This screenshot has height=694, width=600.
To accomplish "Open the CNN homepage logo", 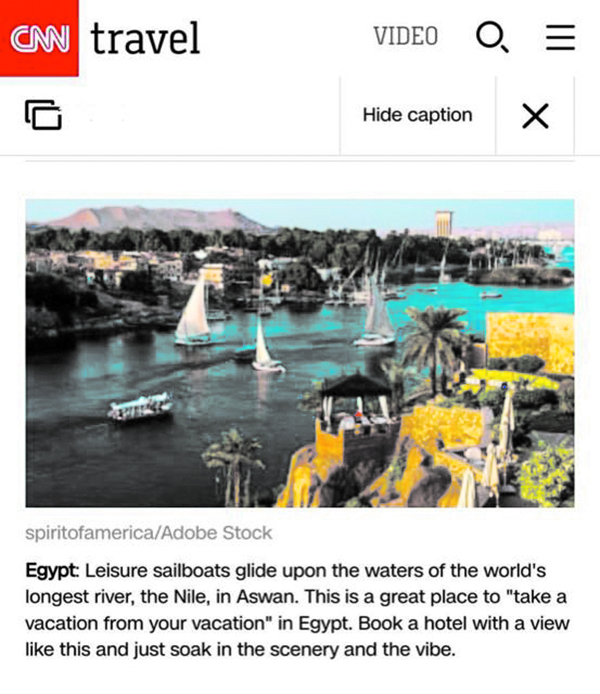I will [x=38, y=38].
